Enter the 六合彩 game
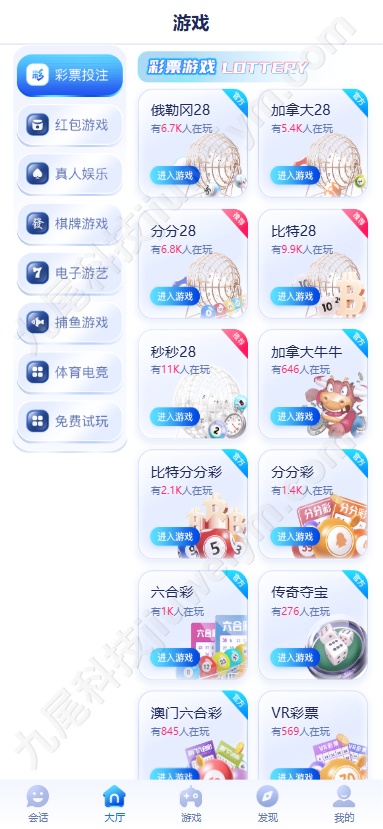383x829 pixels. (x=175, y=657)
